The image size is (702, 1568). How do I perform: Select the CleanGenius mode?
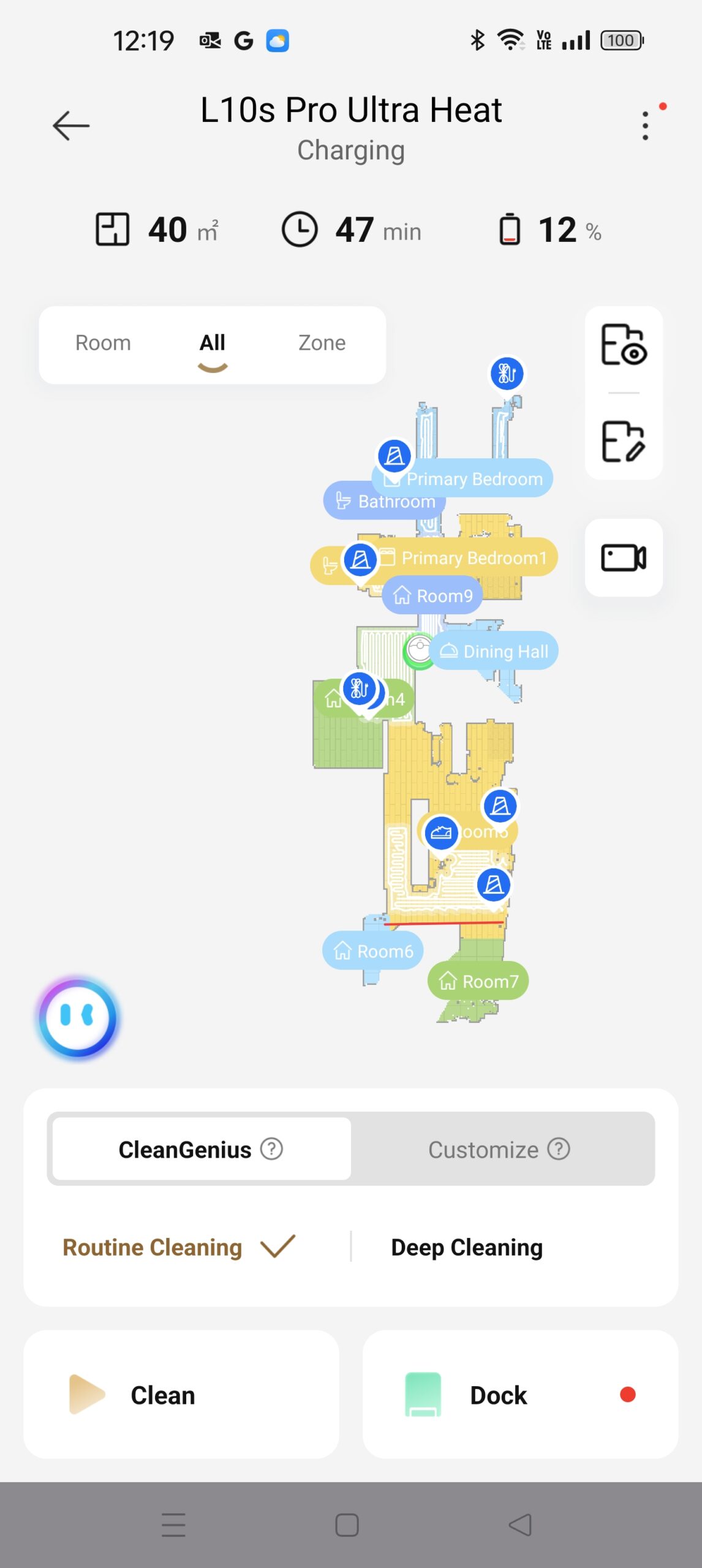point(184,1149)
